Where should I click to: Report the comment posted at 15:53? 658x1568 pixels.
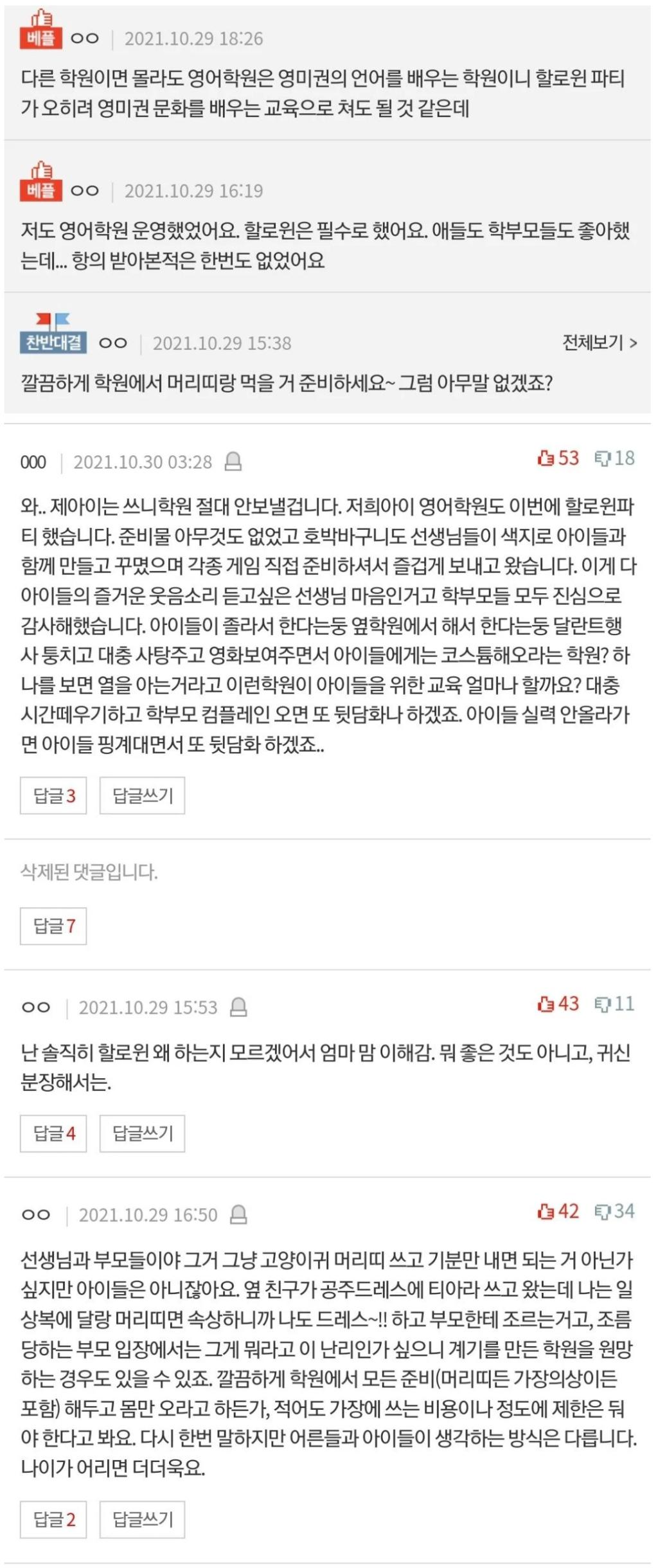[x=238, y=1007]
